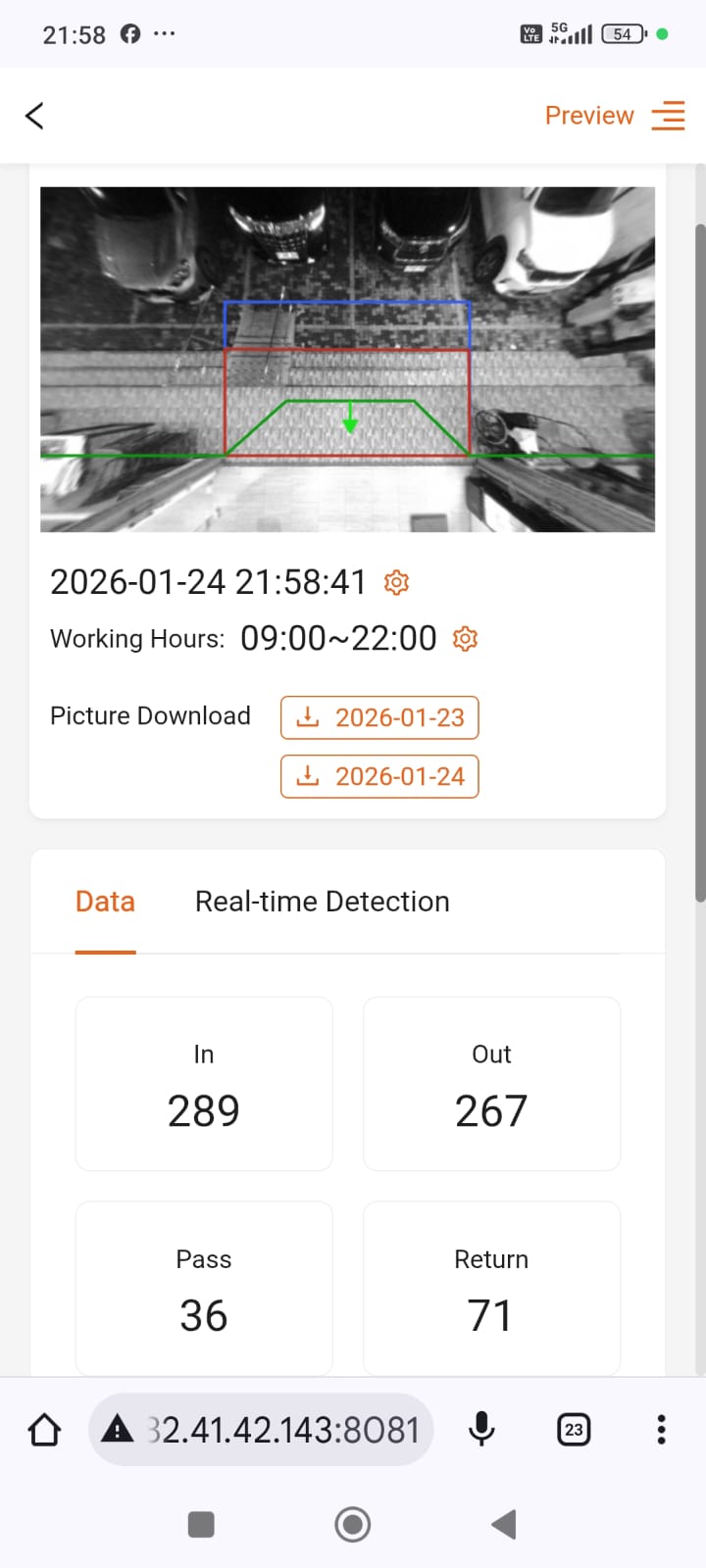The height and width of the screenshot is (1568, 706).
Task: Go back using the top-left arrow
Action: (x=34, y=116)
